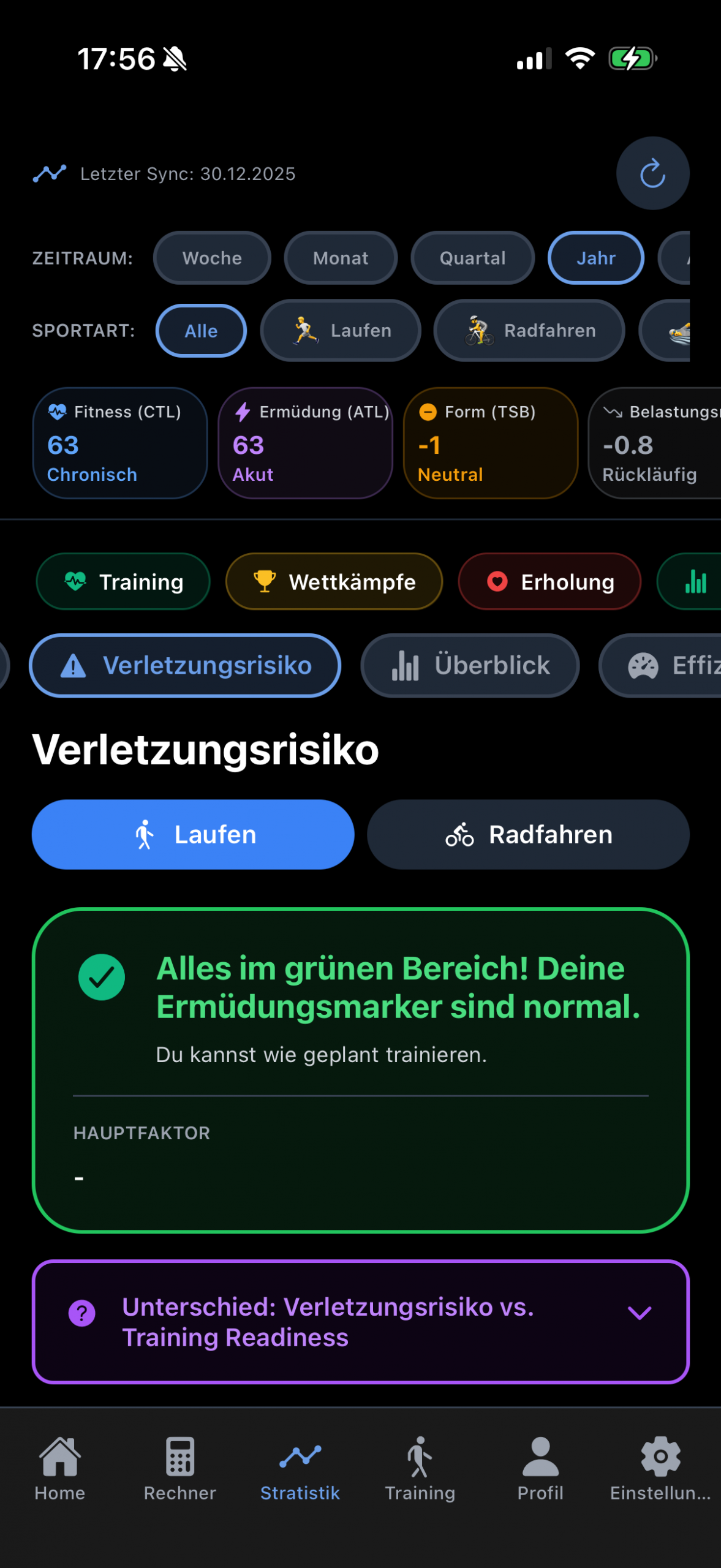Choose Quartal as time period
The image size is (721, 1568).
coord(472,258)
